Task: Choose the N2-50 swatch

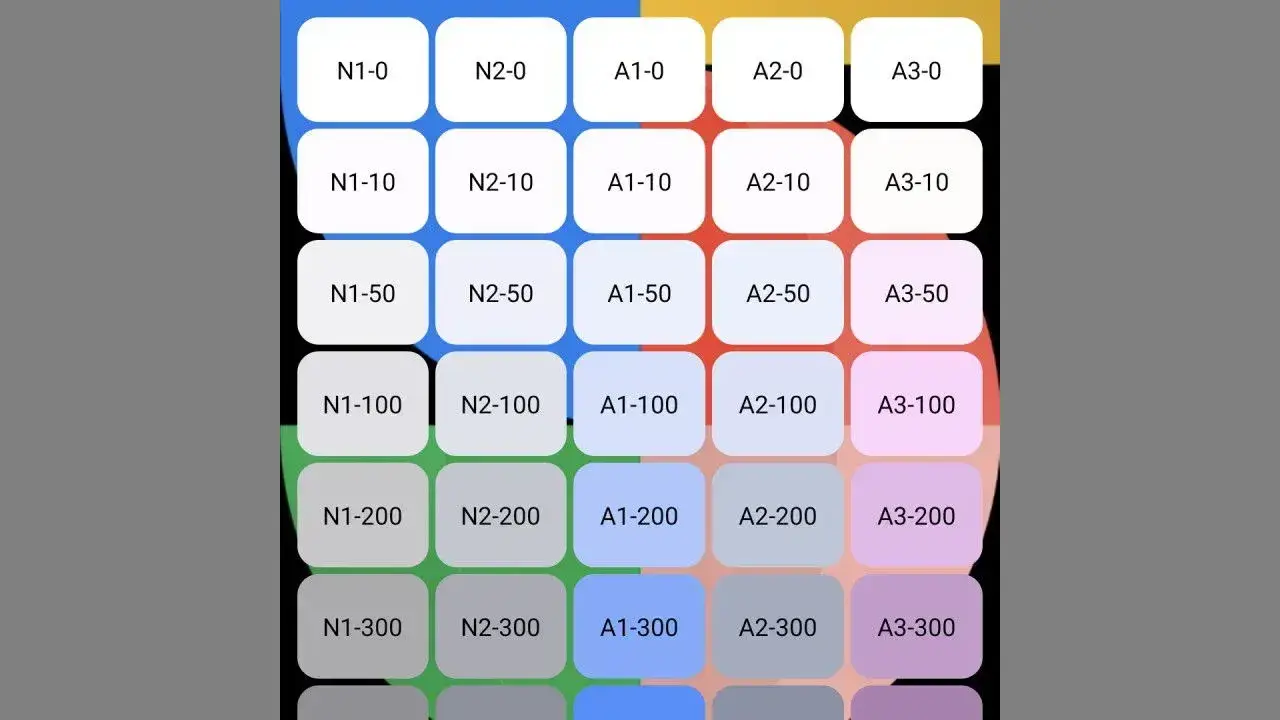Action: 500,293
